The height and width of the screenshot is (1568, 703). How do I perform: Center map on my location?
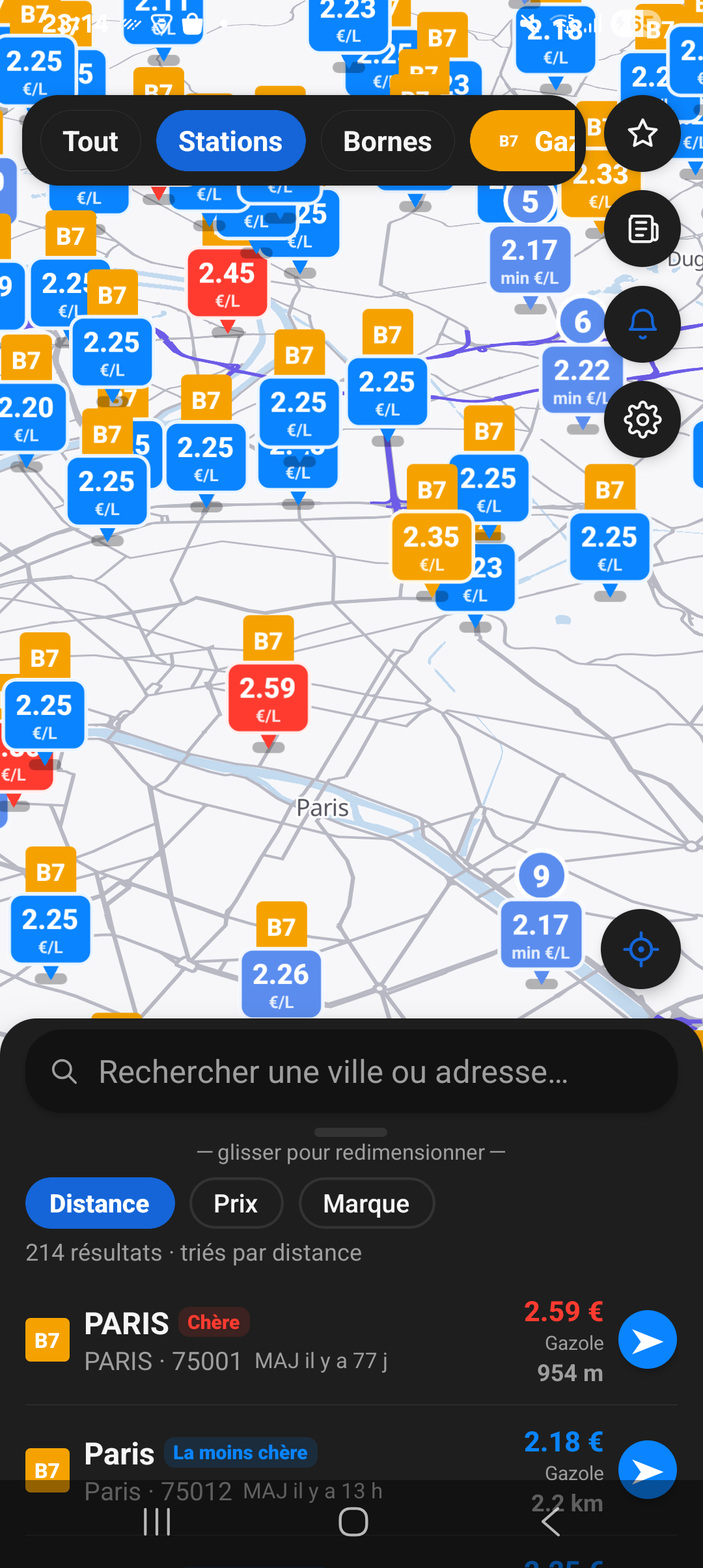pyautogui.click(x=641, y=949)
